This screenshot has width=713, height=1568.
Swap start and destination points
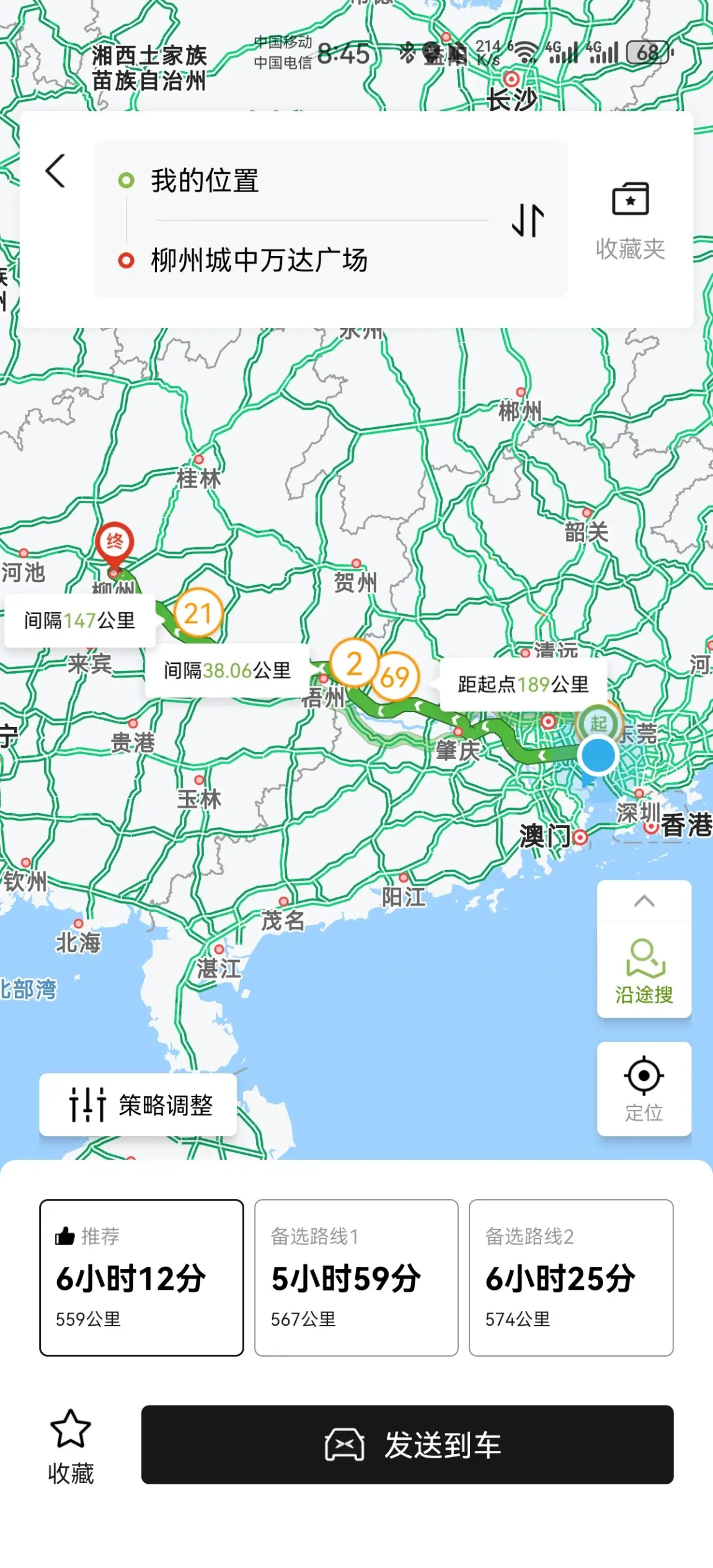[x=528, y=220]
